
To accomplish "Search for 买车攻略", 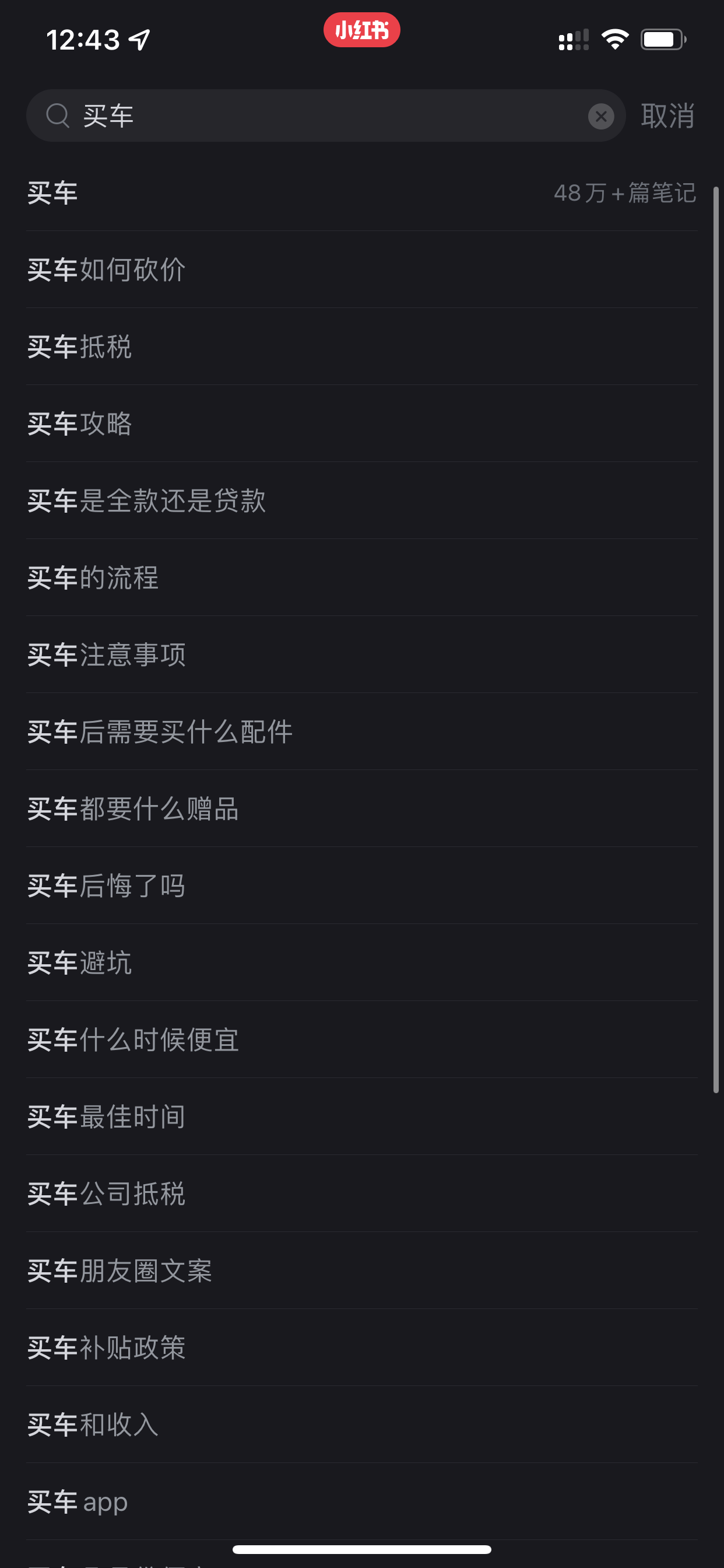I will point(362,423).
